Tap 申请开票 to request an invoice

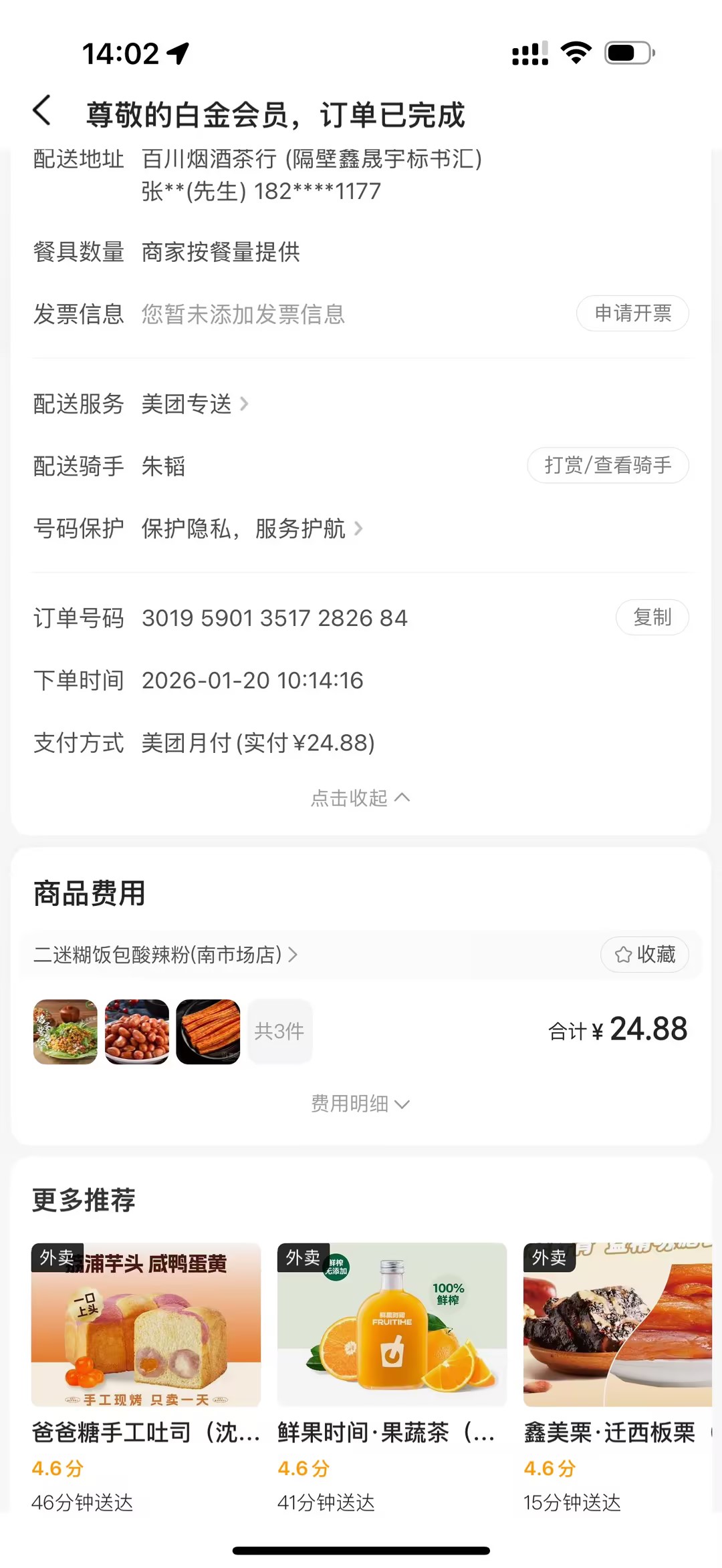coord(632,313)
